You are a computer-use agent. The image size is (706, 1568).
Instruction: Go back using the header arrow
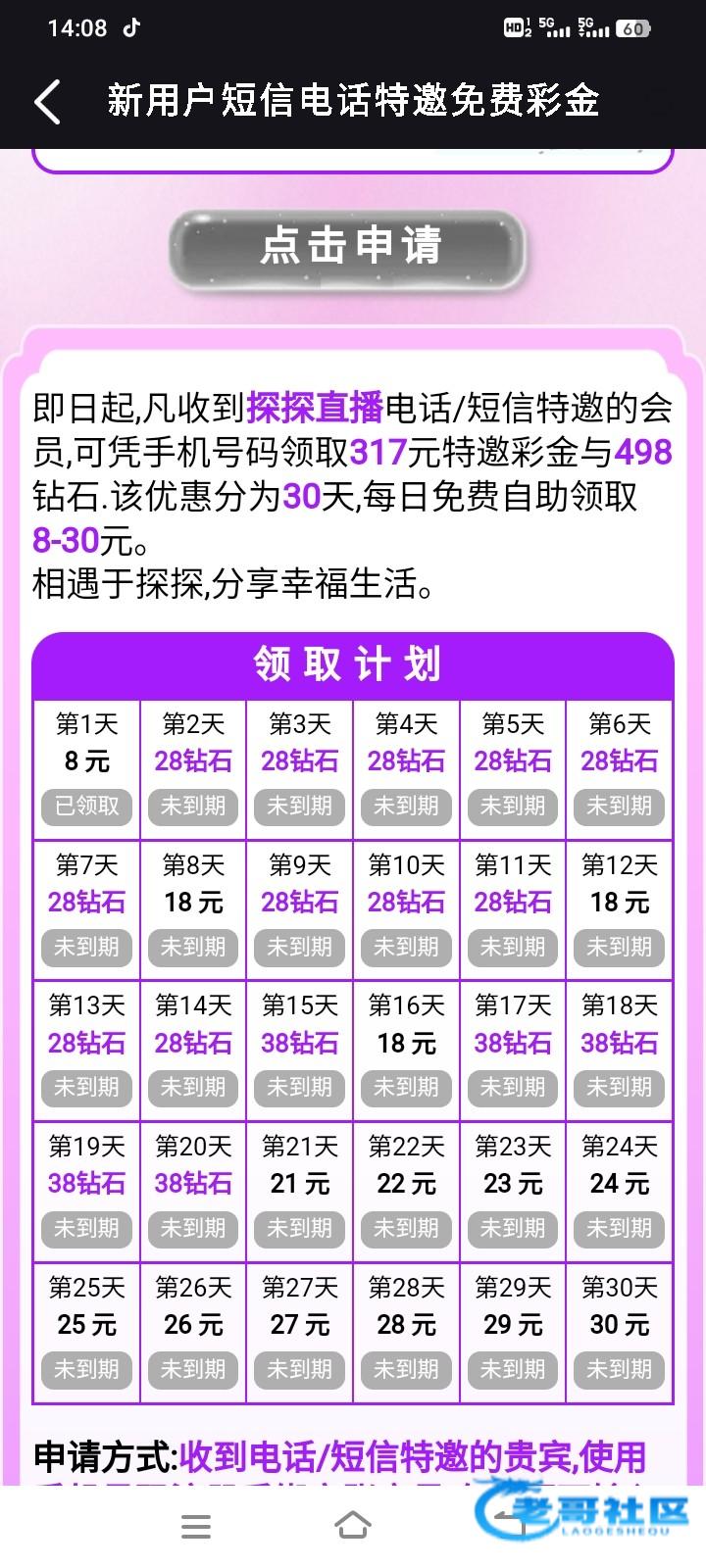47,101
